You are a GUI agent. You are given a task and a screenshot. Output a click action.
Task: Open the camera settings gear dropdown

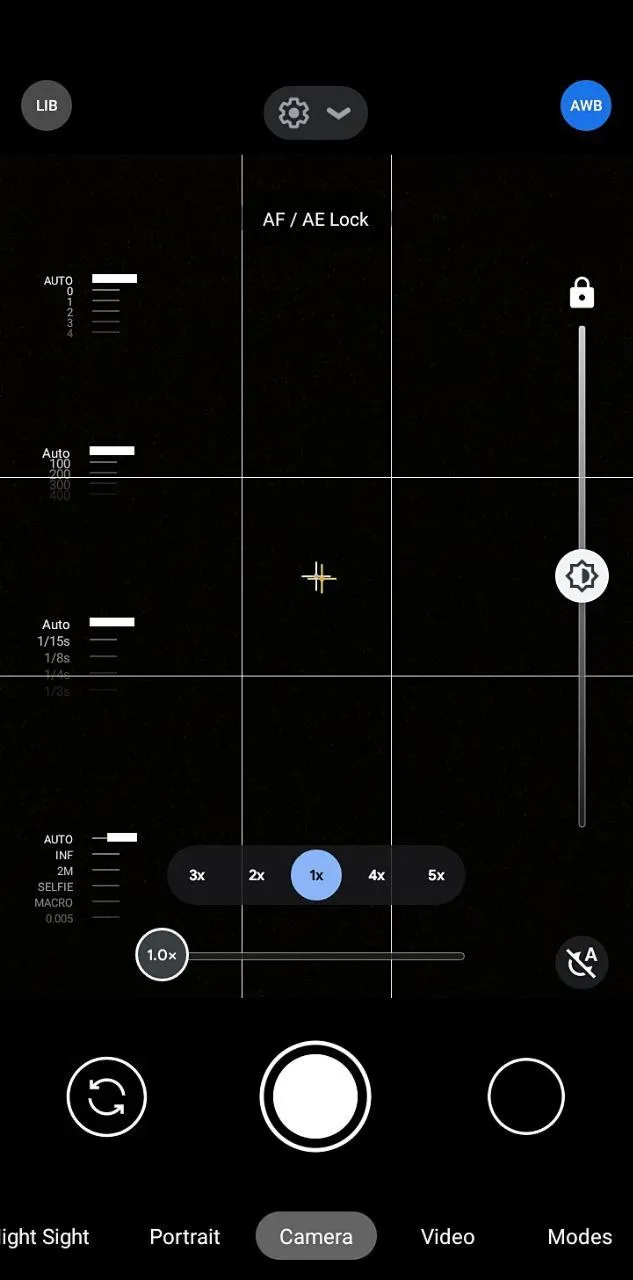click(315, 113)
